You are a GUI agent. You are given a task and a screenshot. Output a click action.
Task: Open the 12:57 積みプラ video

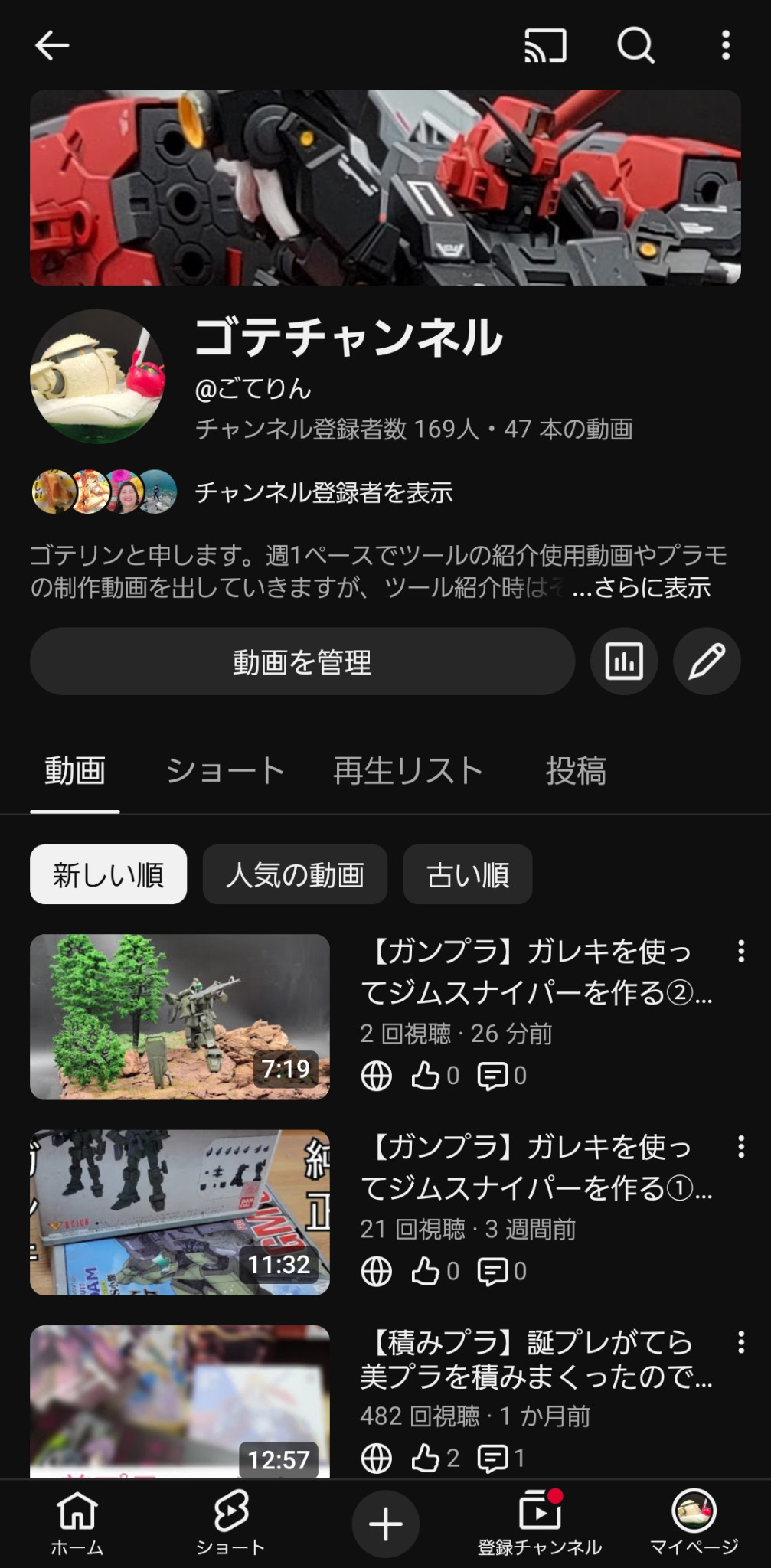(180, 1401)
